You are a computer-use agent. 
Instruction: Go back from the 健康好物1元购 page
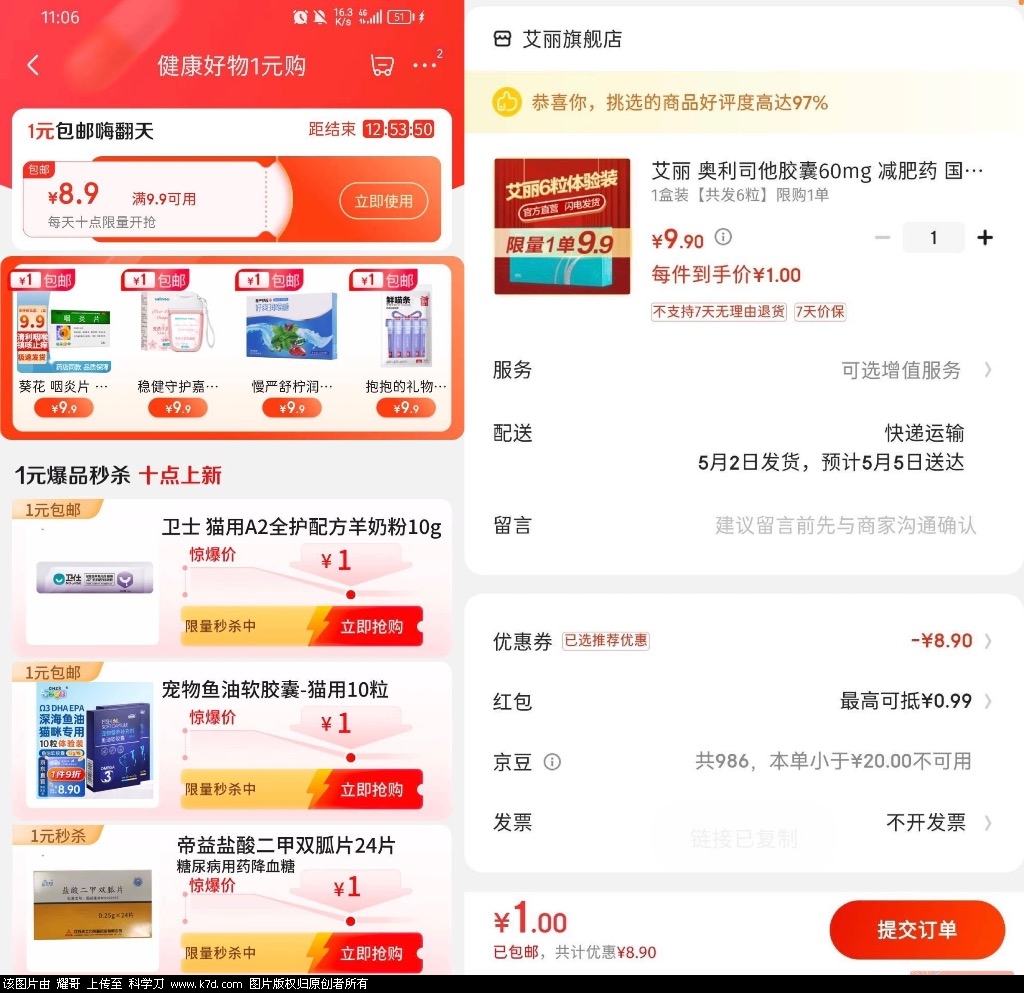(33, 66)
